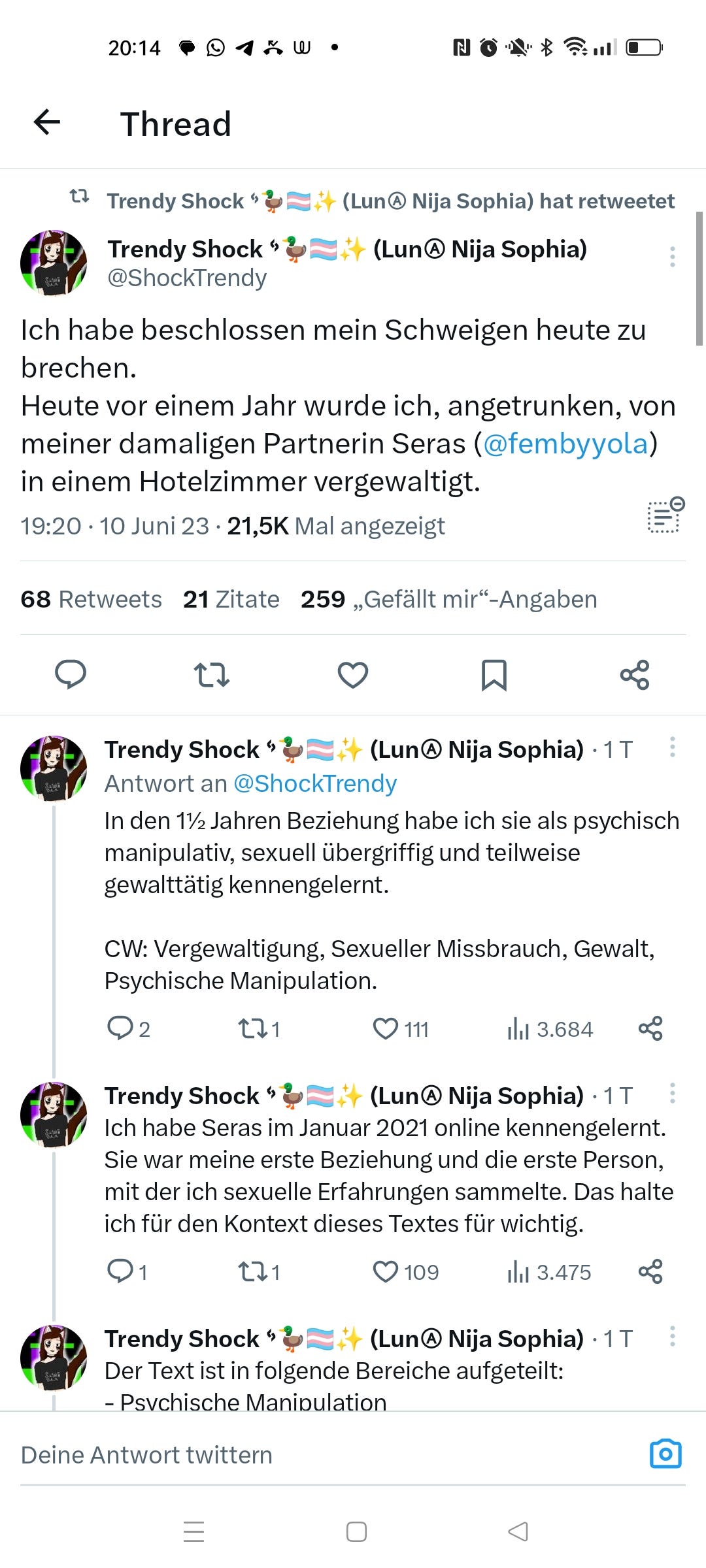This screenshot has width=706, height=1568.
Task: Bookmark the main tweet
Action: 494,674
